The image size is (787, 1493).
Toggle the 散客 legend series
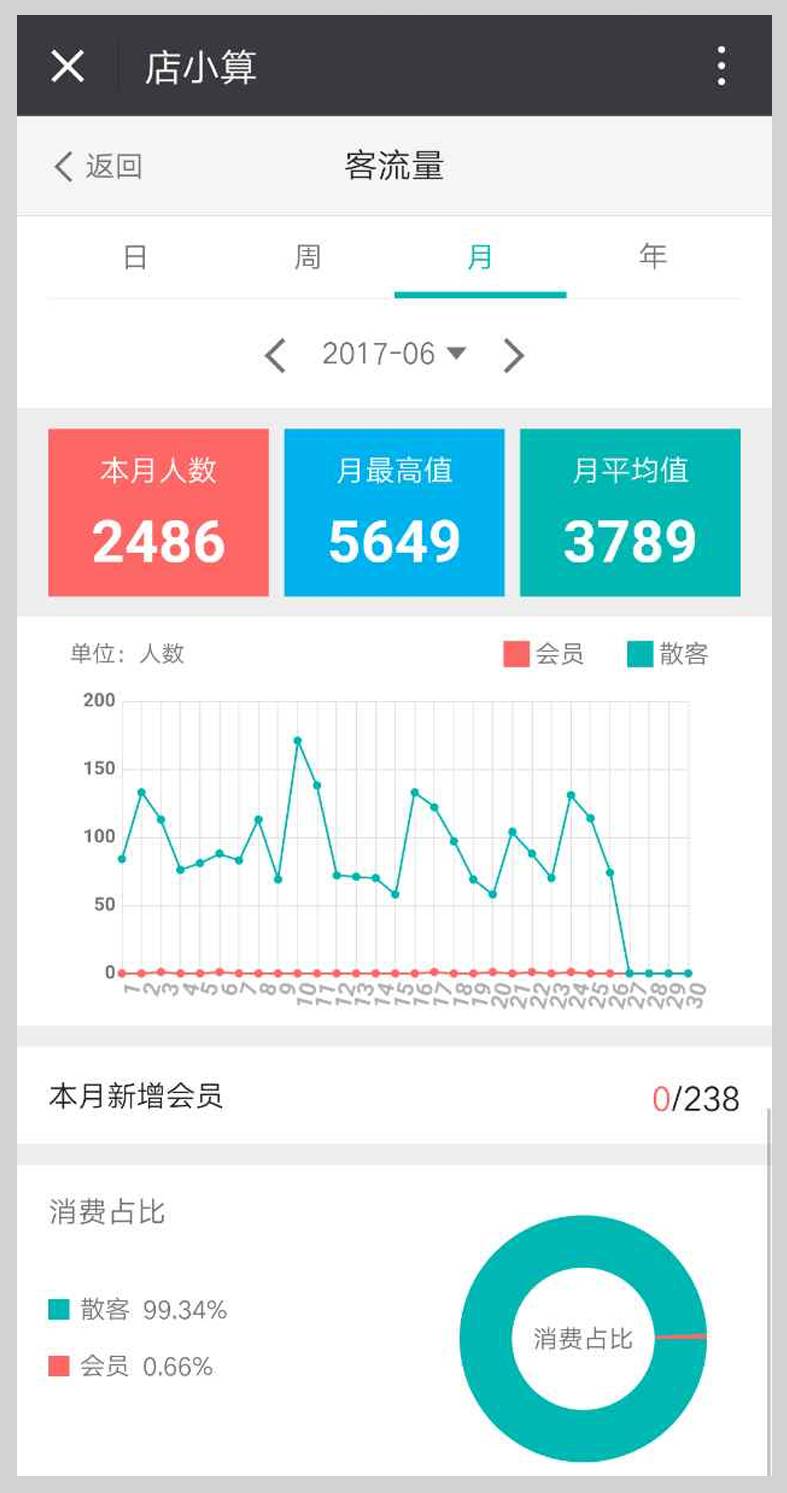[x=668, y=655]
